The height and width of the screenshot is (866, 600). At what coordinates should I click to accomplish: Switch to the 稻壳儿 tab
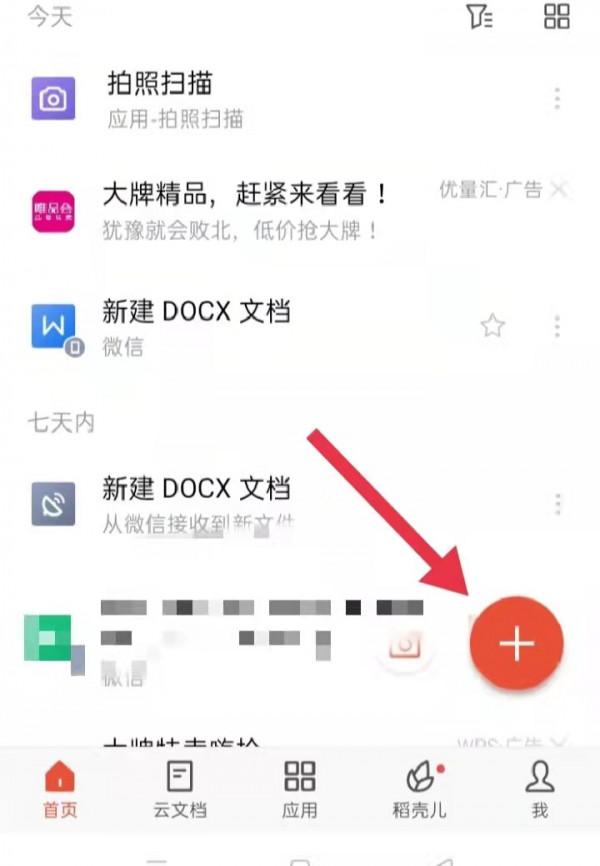coord(419,789)
